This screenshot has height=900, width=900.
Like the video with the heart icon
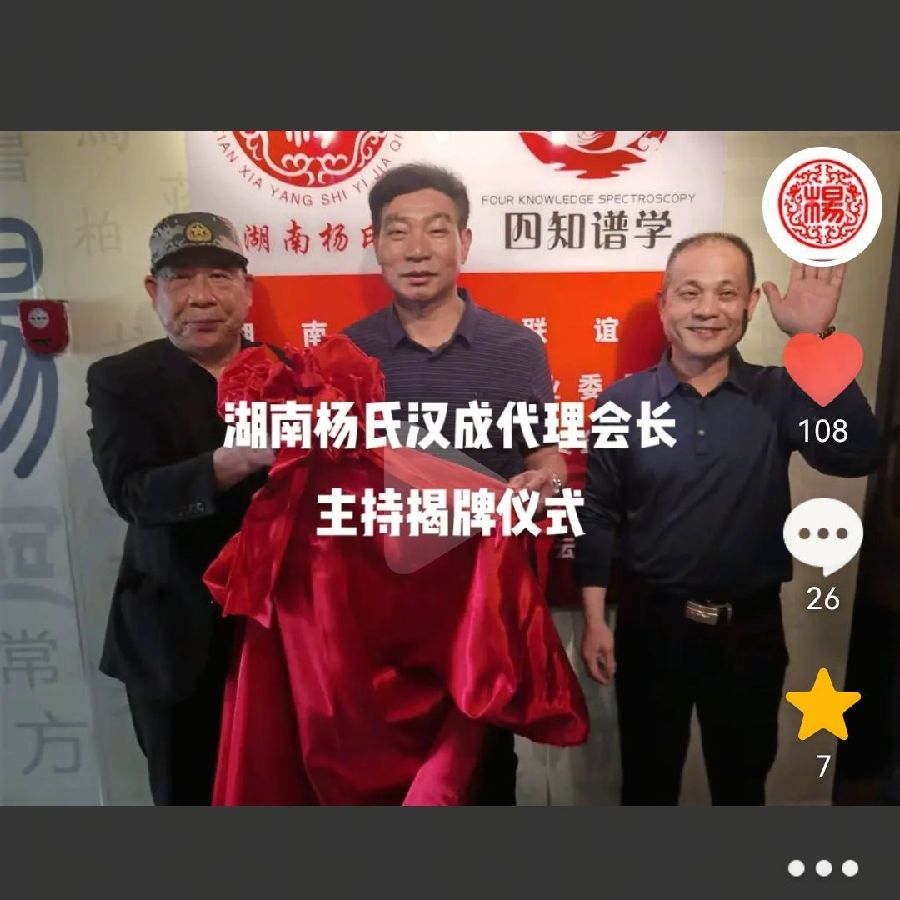click(823, 369)
